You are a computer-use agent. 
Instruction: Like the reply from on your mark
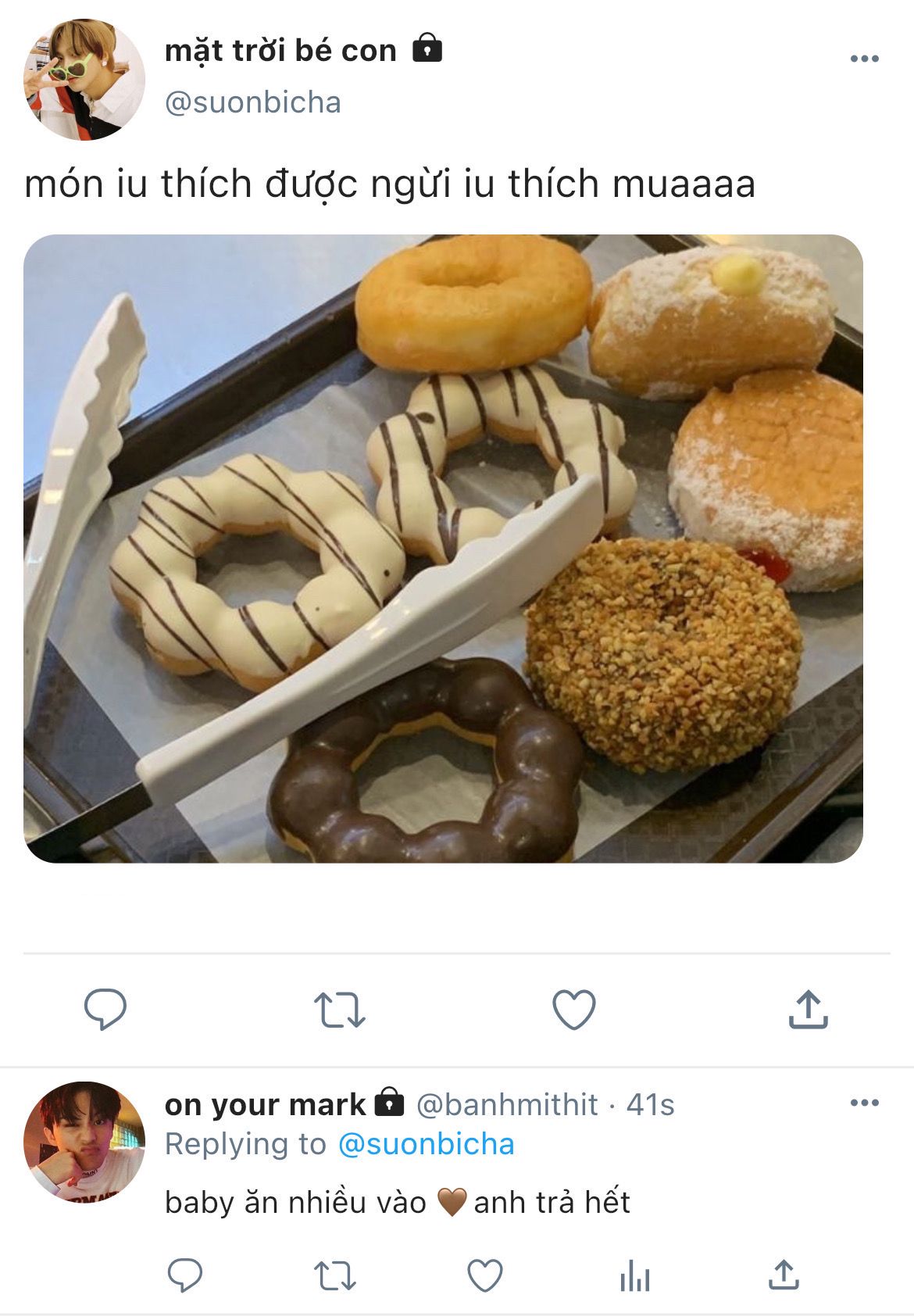pyautogui.click(x=484, y=1275)
